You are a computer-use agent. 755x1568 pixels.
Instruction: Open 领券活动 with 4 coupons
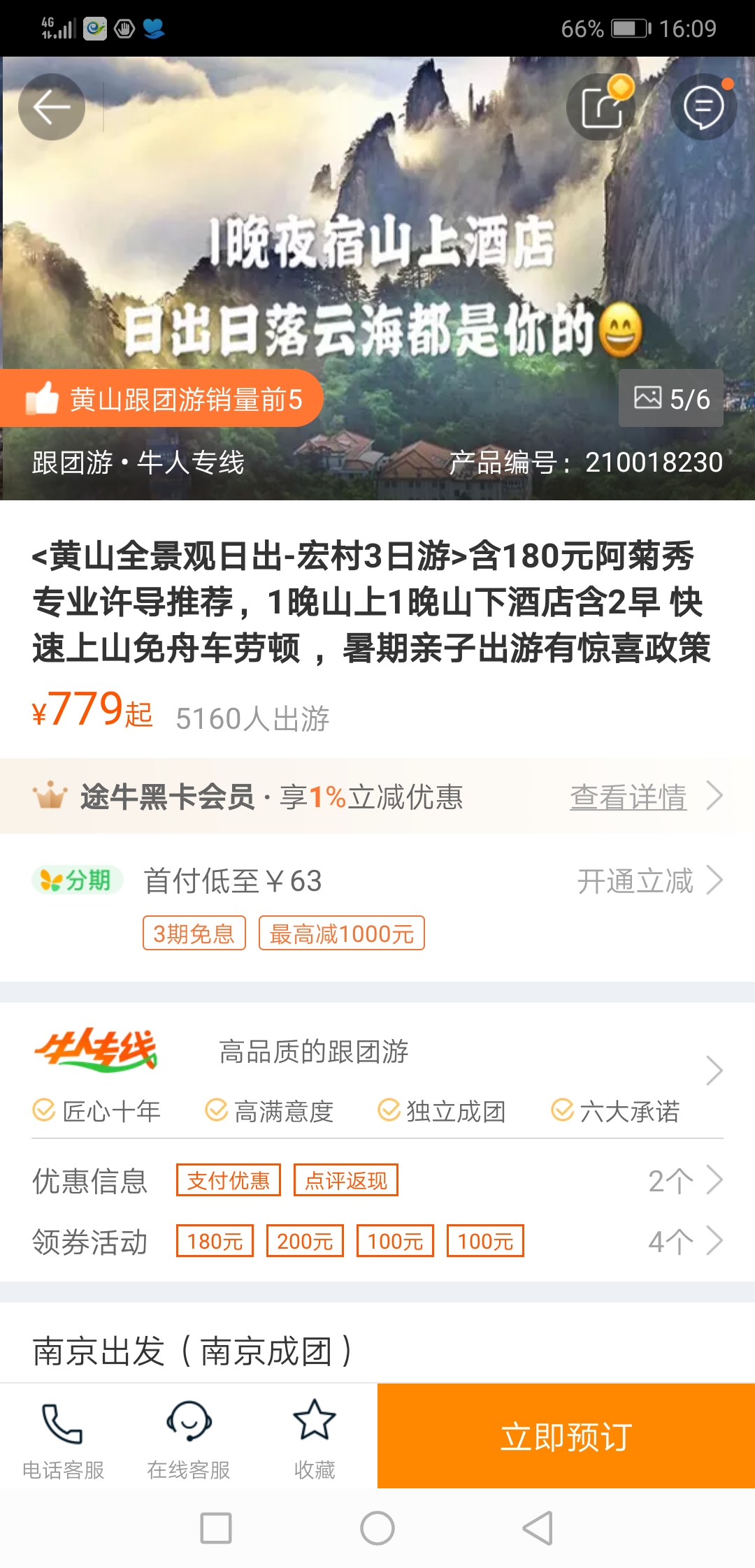(684, 1242)
